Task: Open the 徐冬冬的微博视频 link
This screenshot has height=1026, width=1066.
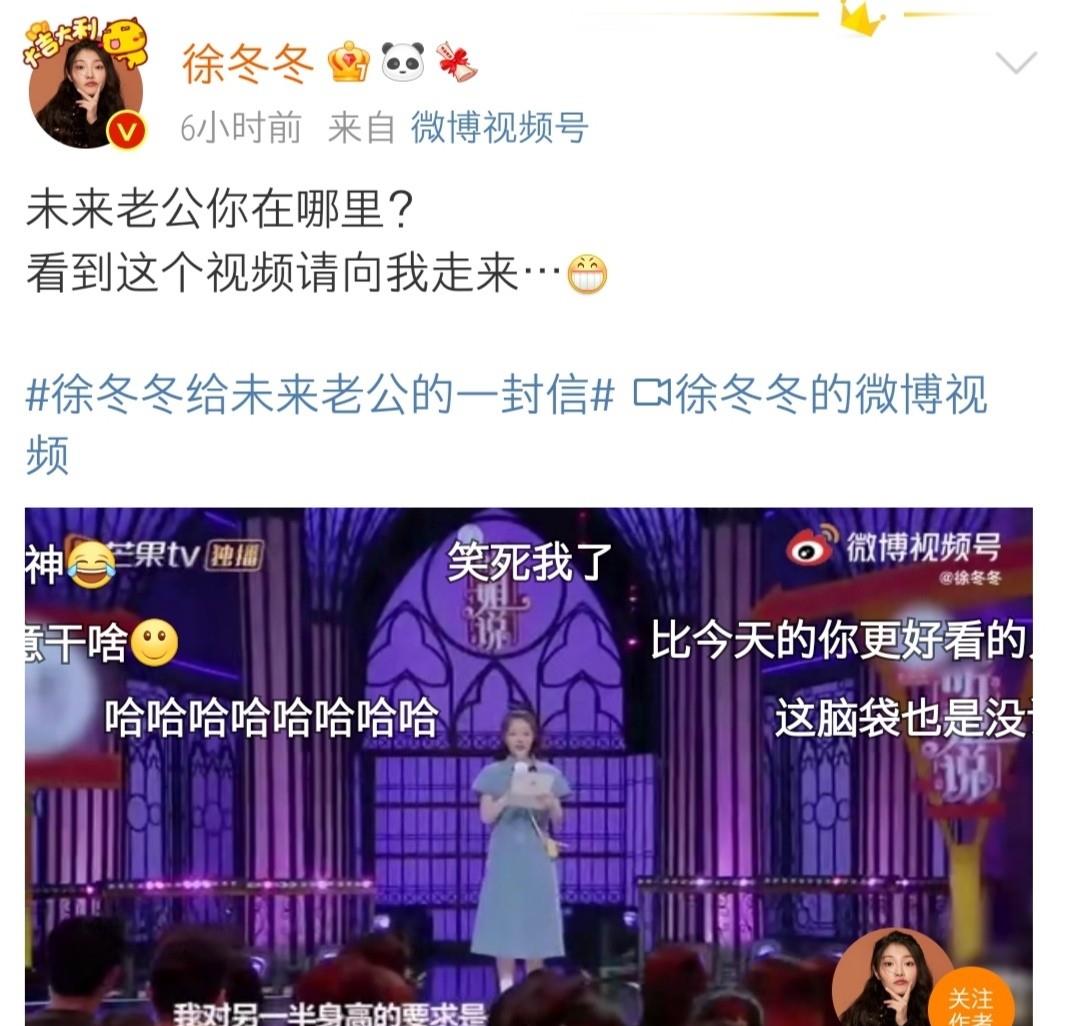Action: (x=812, y=395)
